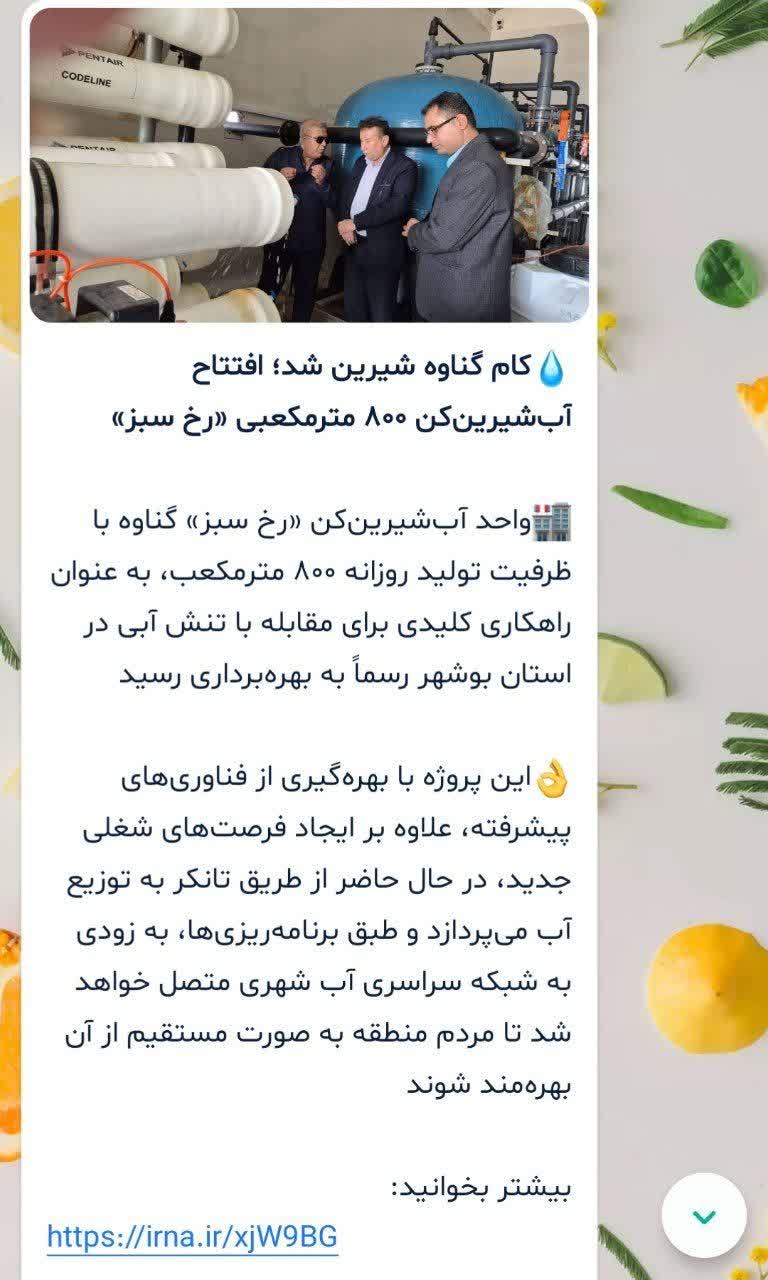Jump to bottom with the down-arrow button

point(704,1215)
